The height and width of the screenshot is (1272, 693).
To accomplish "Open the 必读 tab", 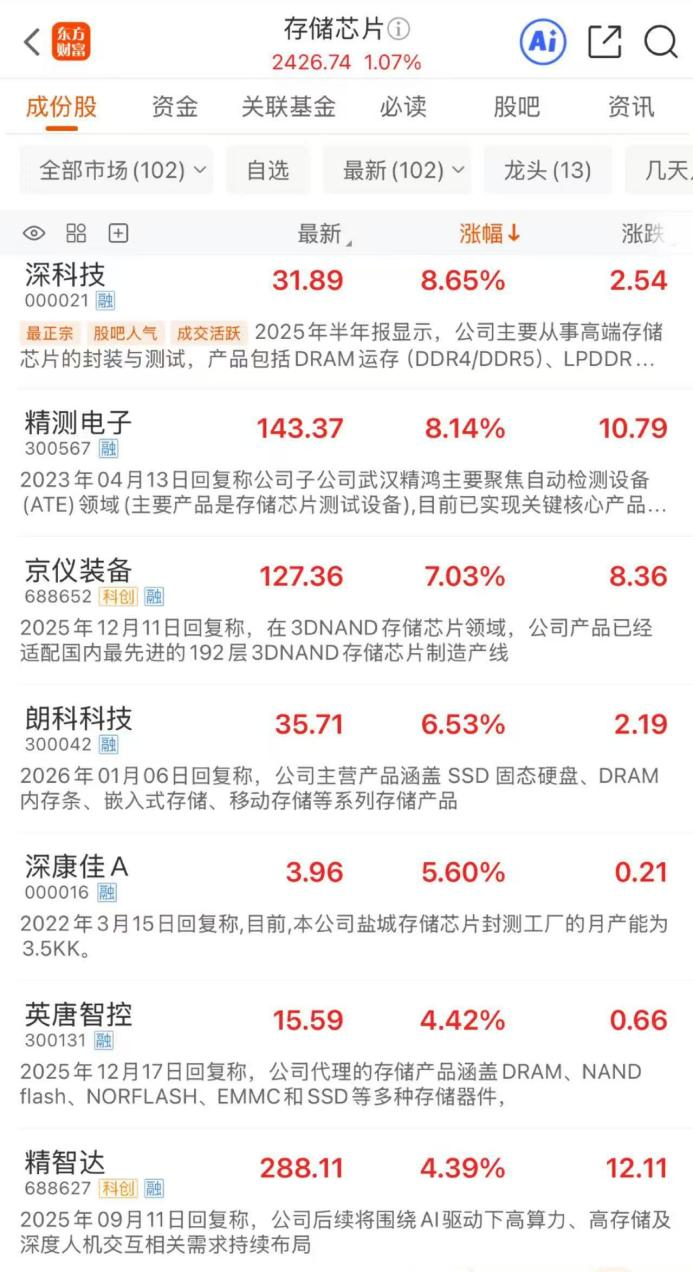I will [403, 107].
